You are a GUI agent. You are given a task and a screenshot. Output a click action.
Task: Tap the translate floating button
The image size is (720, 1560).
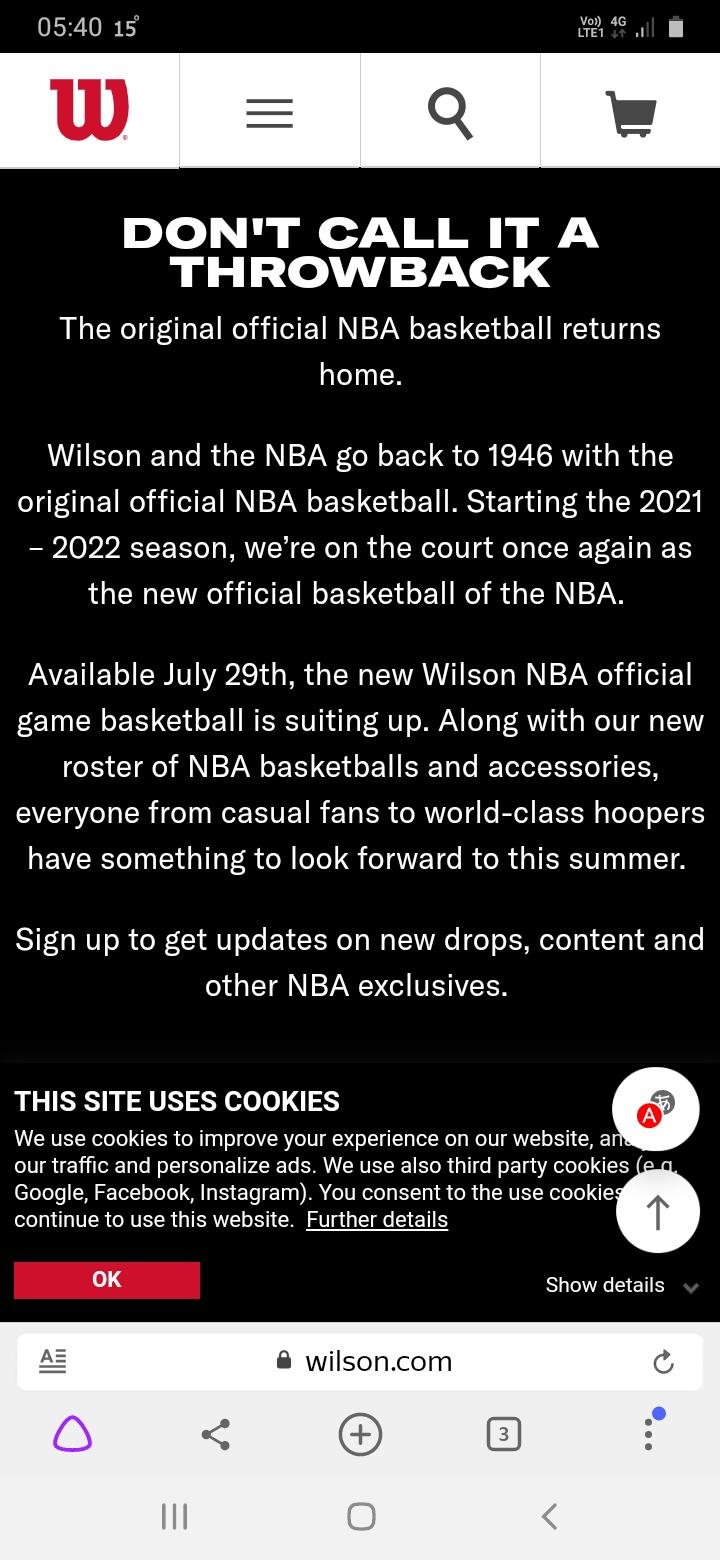[x=656, y=1109]
